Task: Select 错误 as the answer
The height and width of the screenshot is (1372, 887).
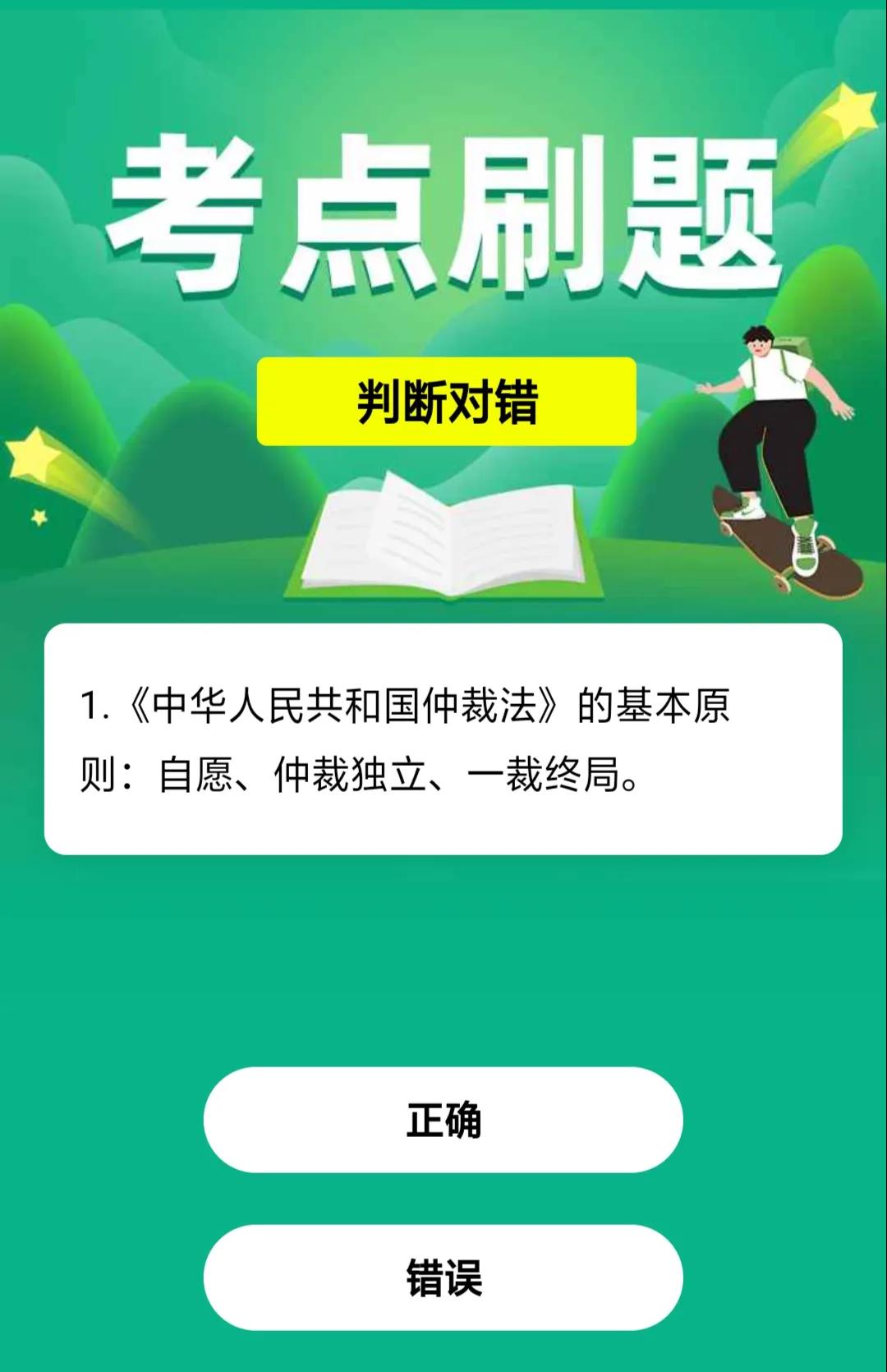Action: (x=443, y=1278)
